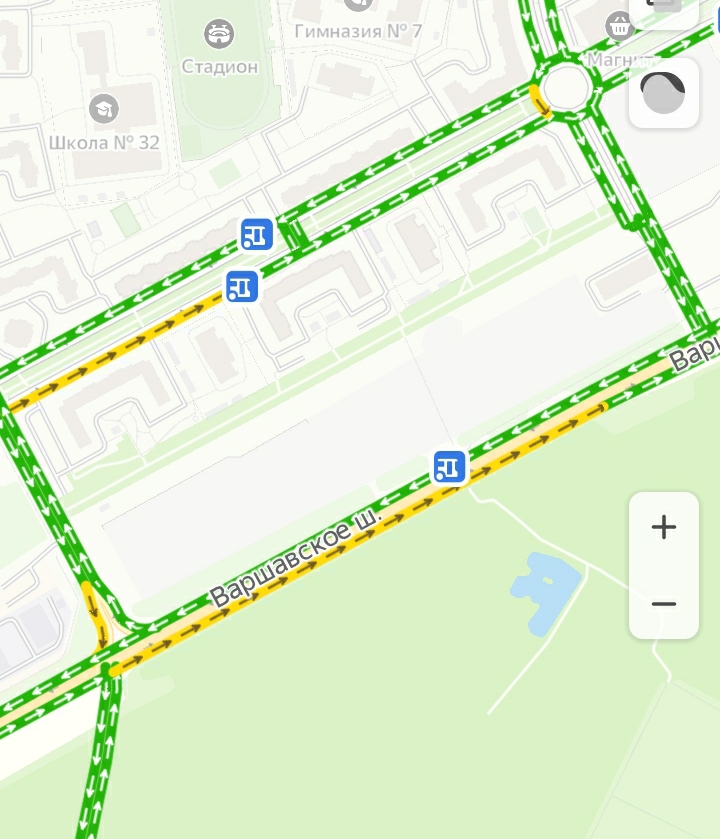The image size is (720, 839).
Task: Zoom out with the minus button
Action: click(x=663, y=604)
